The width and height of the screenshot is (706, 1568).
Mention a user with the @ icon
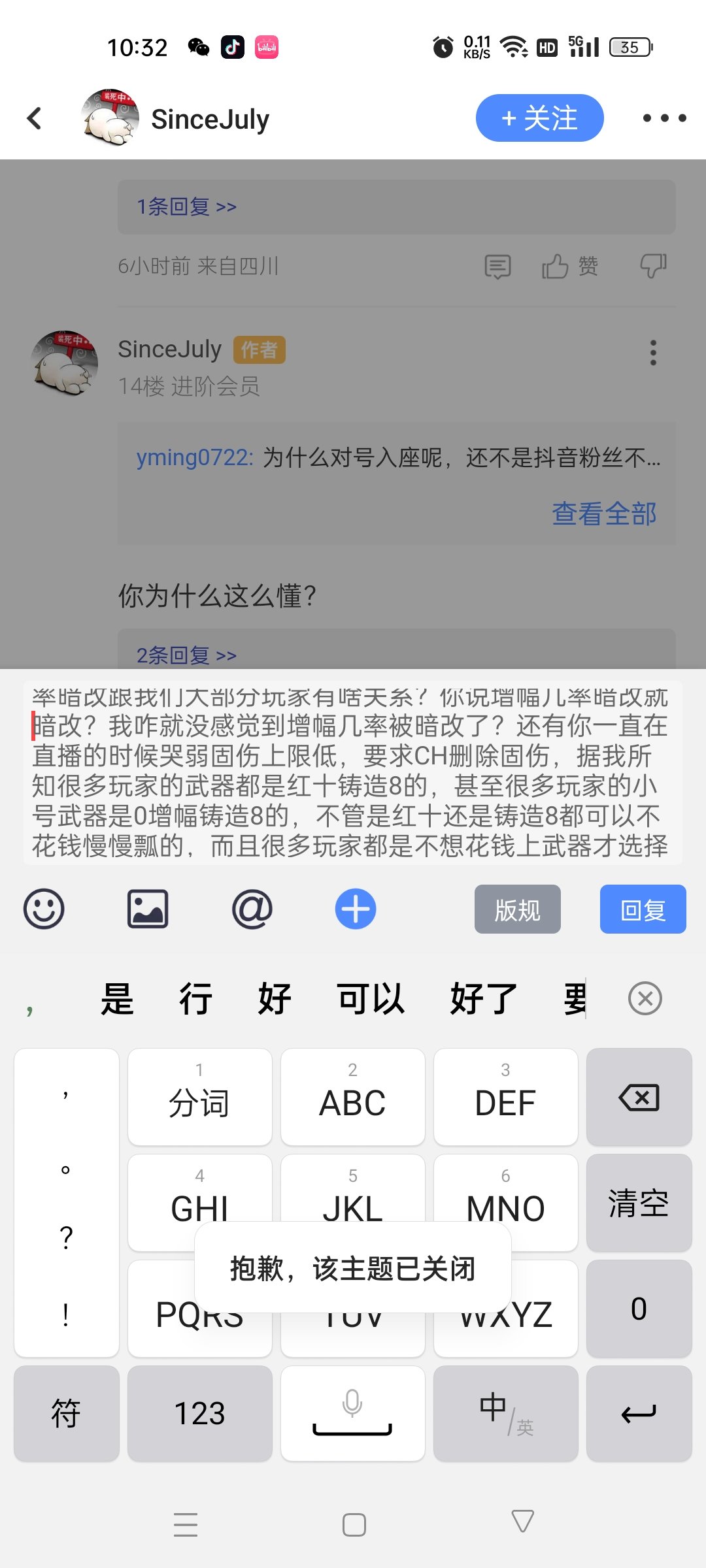coord(252,909)
